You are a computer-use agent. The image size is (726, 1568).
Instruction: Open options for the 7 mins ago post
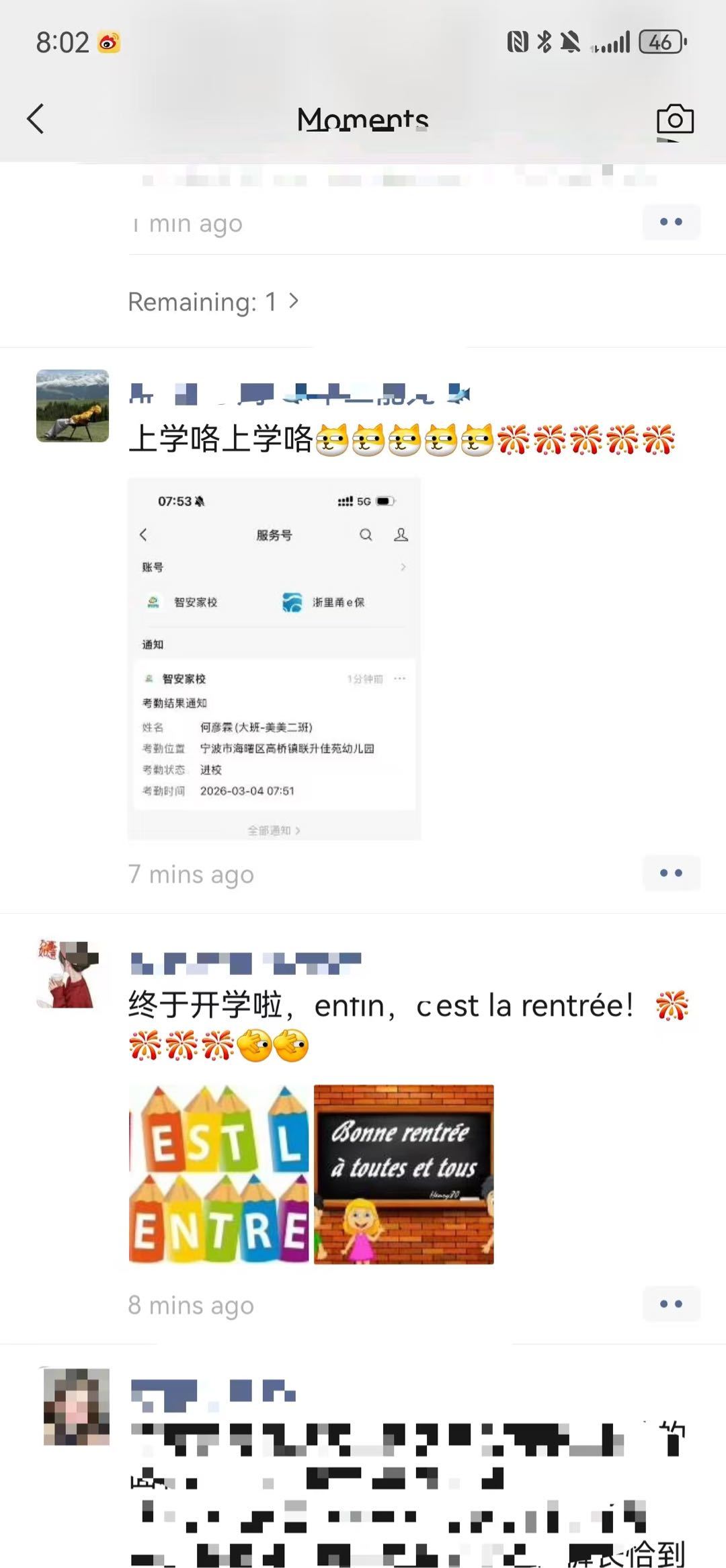[671, 873]
